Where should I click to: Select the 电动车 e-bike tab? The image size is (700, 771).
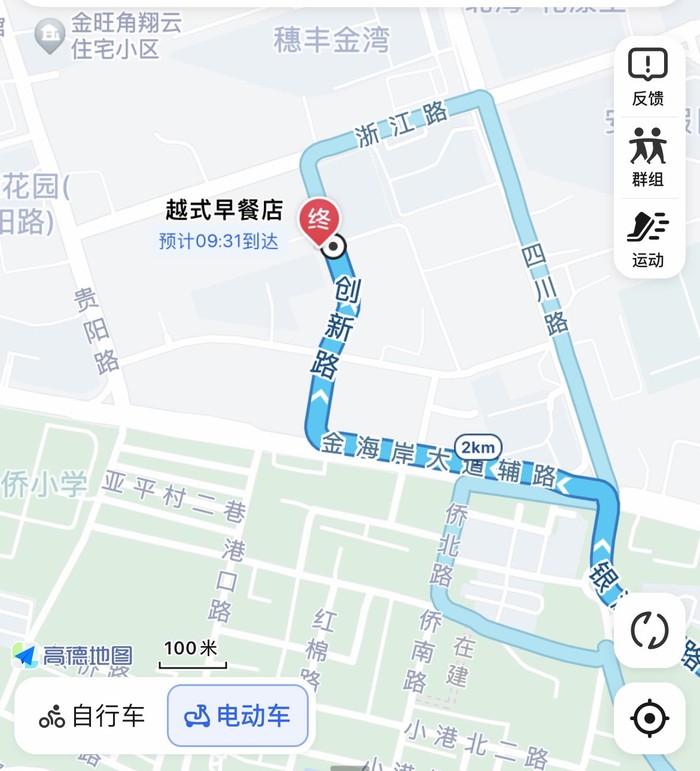click(237, 716)
